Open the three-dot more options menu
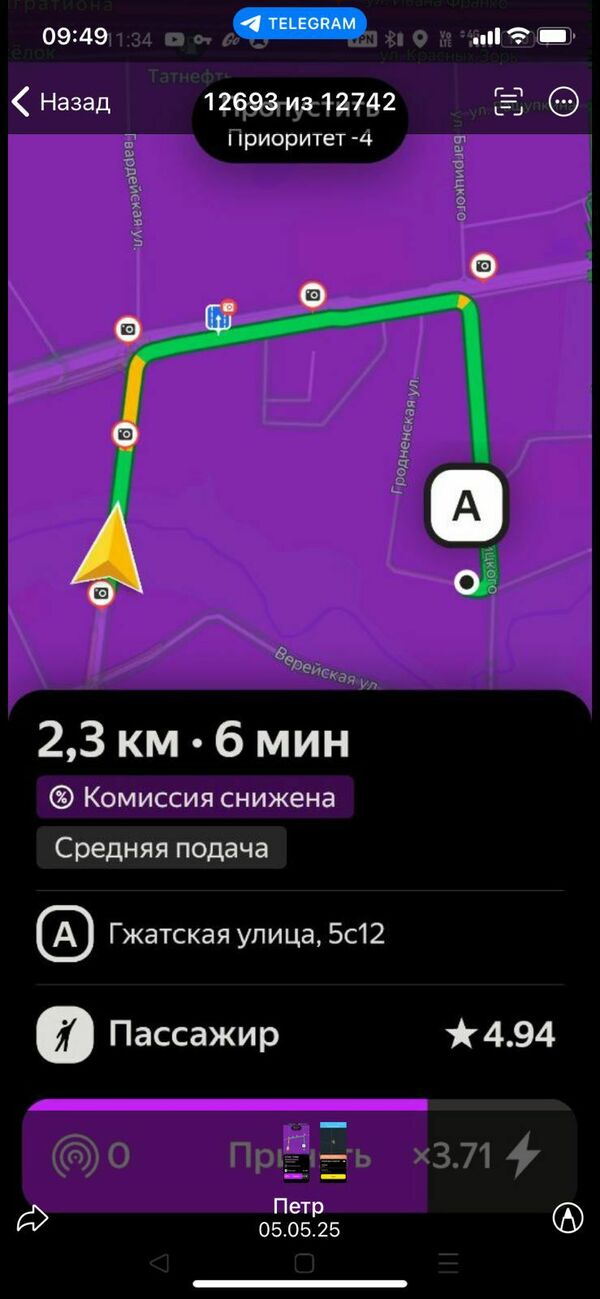Image resolution: width=600 pixels, height=1299 pixels. coord(564,102)
